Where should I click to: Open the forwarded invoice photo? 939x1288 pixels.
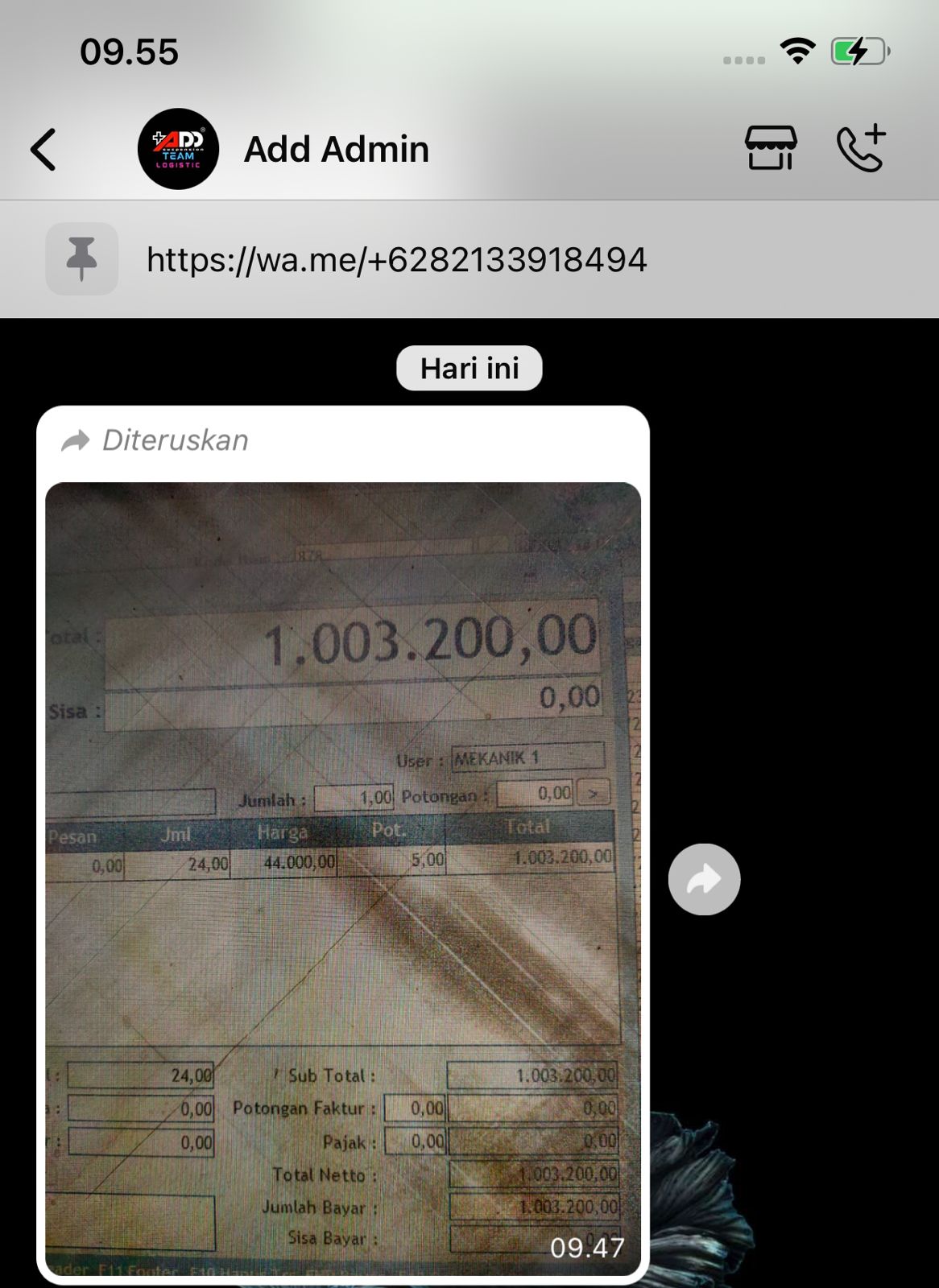(343, 877)
